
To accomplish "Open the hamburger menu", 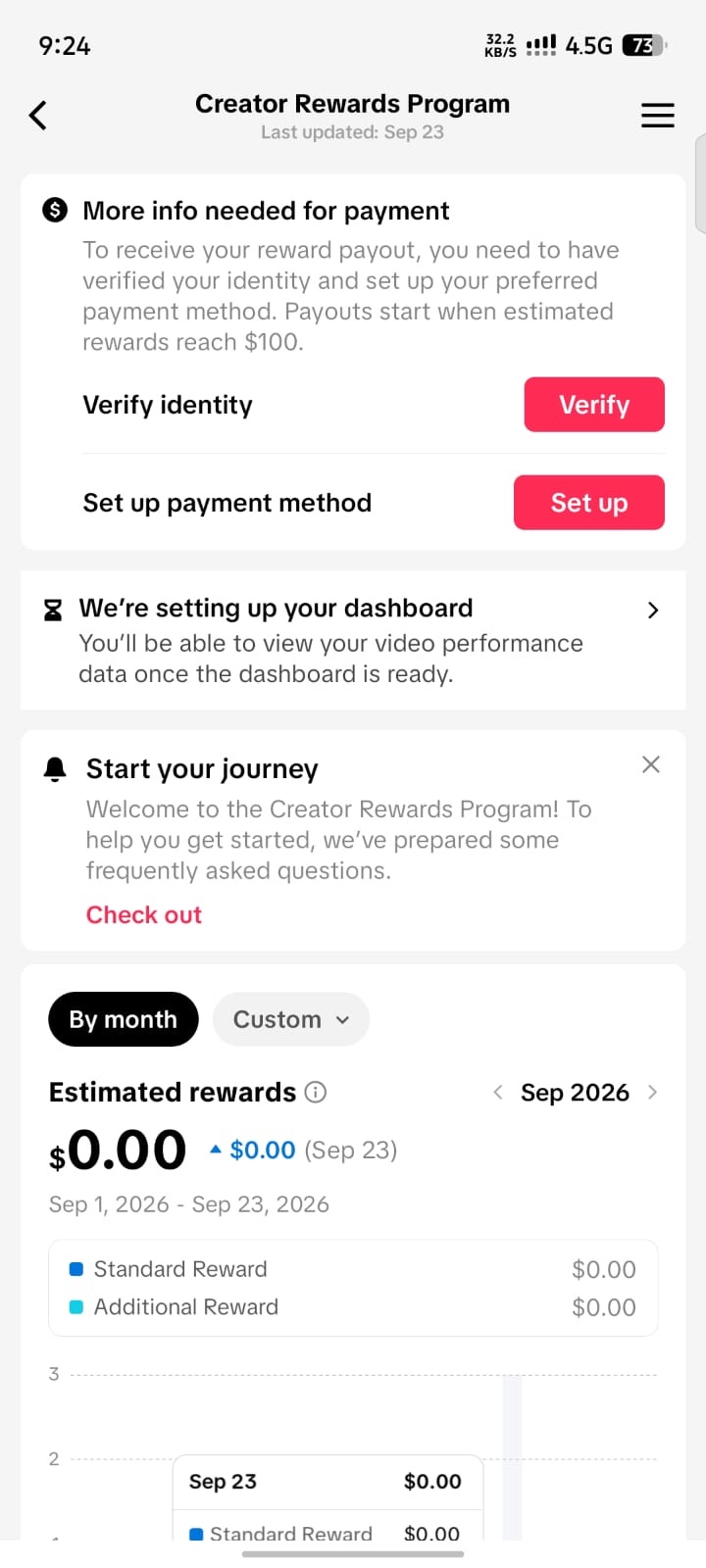I will click(657, 116).
